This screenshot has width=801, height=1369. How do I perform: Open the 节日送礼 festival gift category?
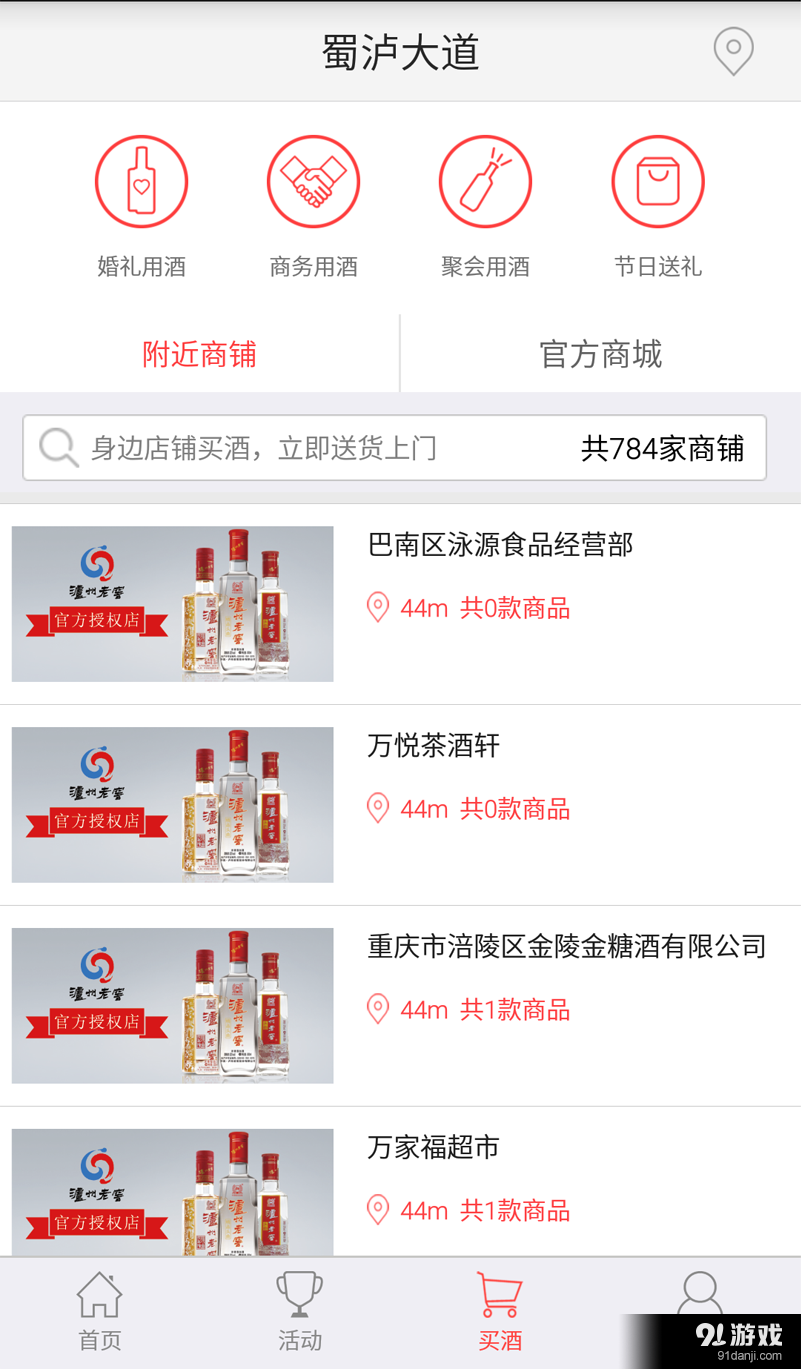[657, 181]
